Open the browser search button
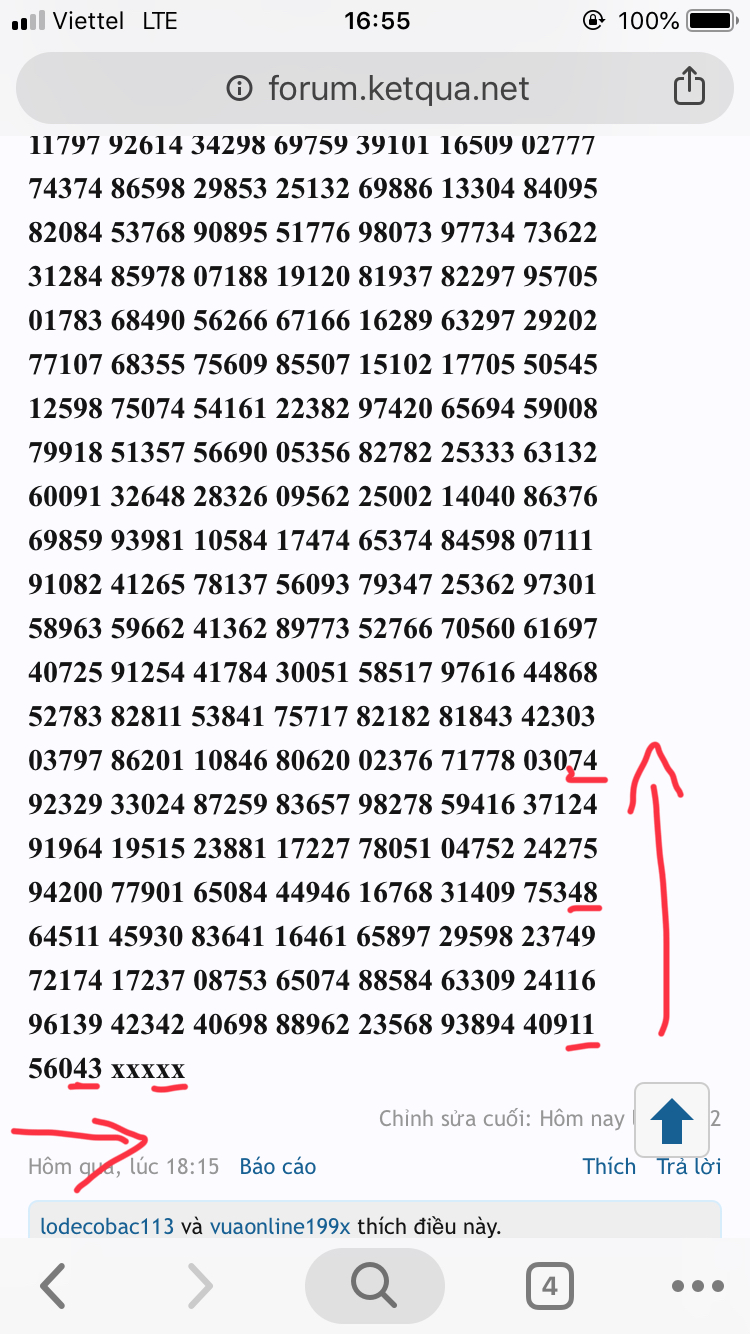Viewport: 750px width, 1334px height. click(x=374, y=1286)
